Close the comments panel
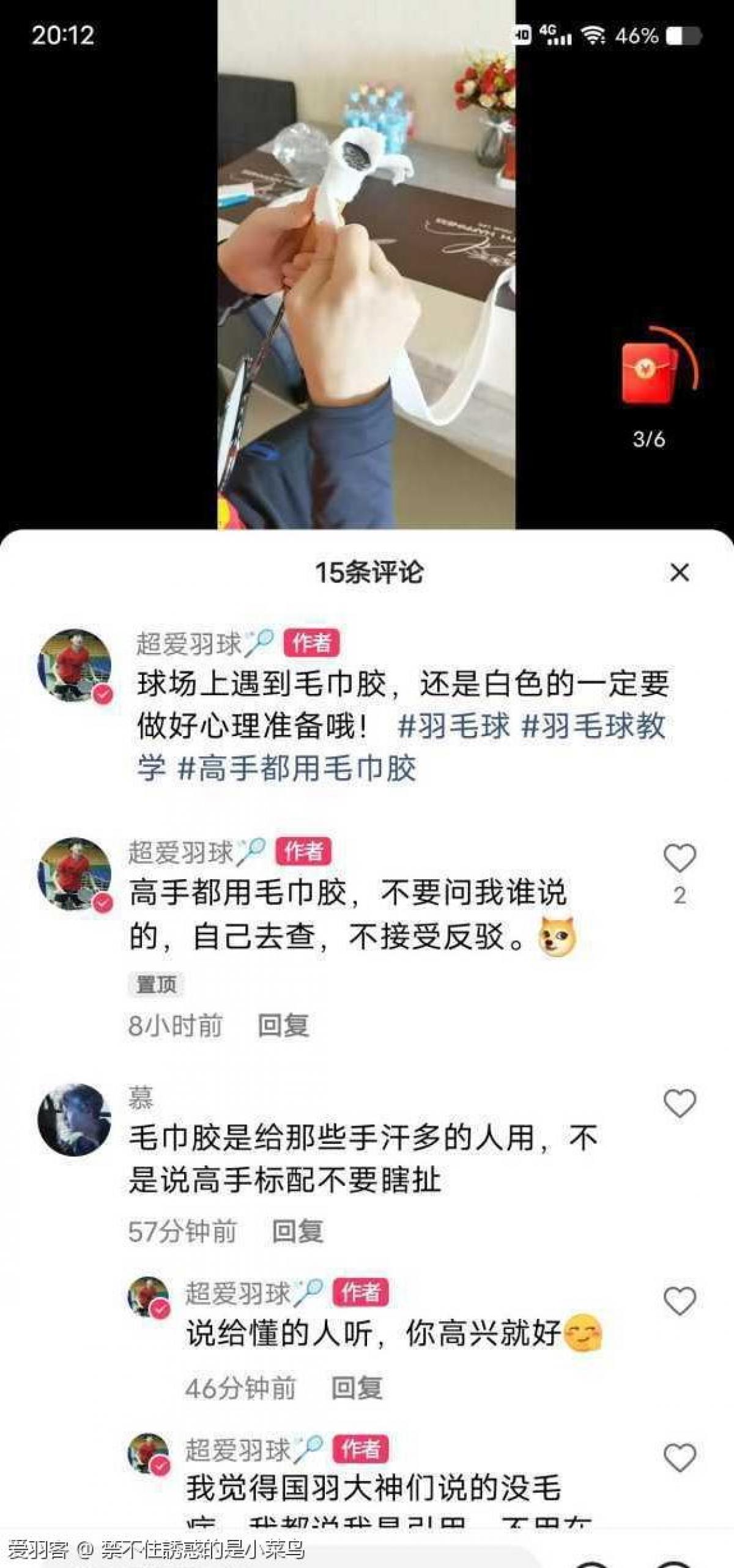The height and width of the screenshot is (1568, 734). (x=680, y=573)
